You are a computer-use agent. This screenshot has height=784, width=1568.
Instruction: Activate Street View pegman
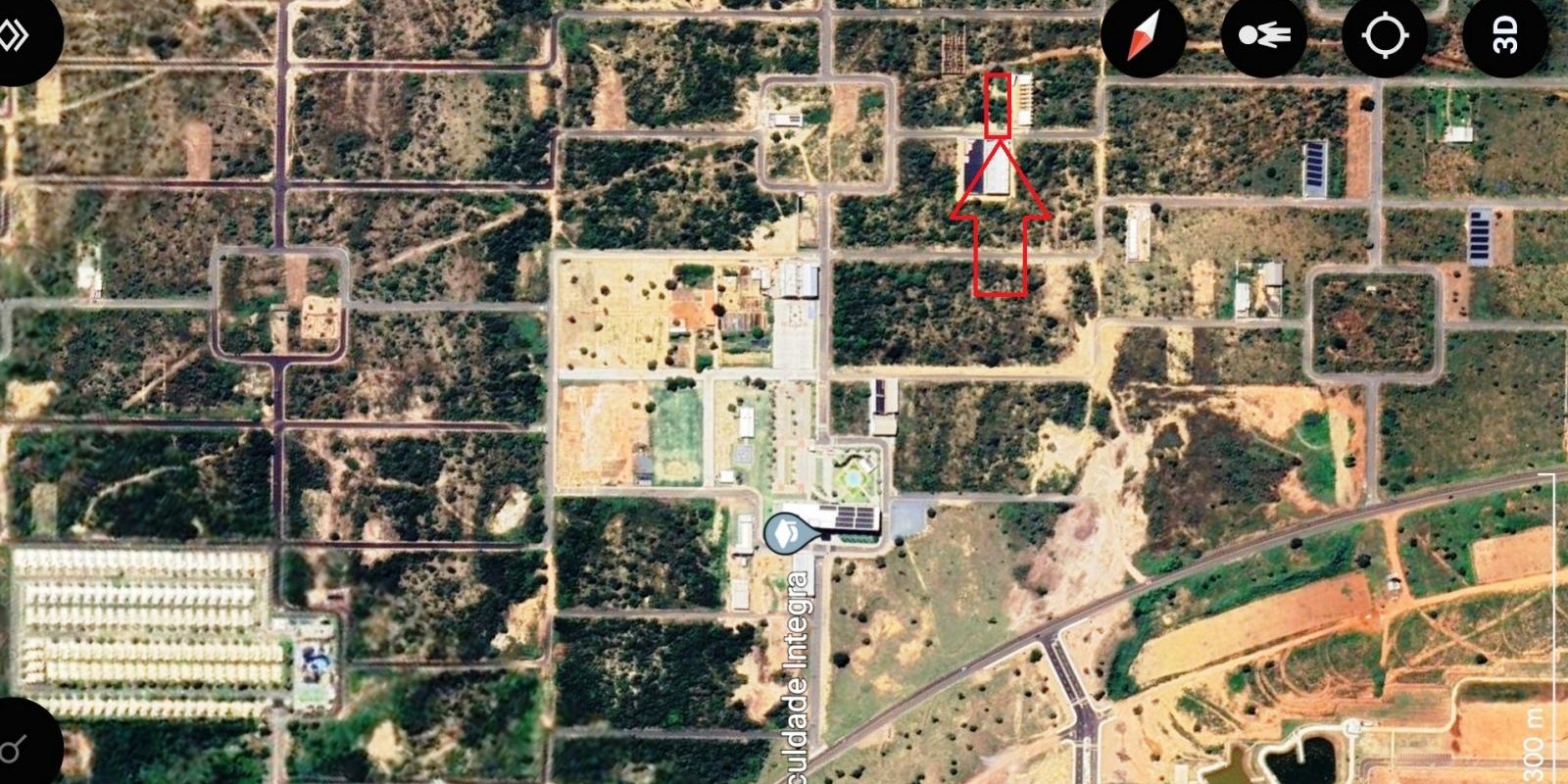(x=1263, y=36)
